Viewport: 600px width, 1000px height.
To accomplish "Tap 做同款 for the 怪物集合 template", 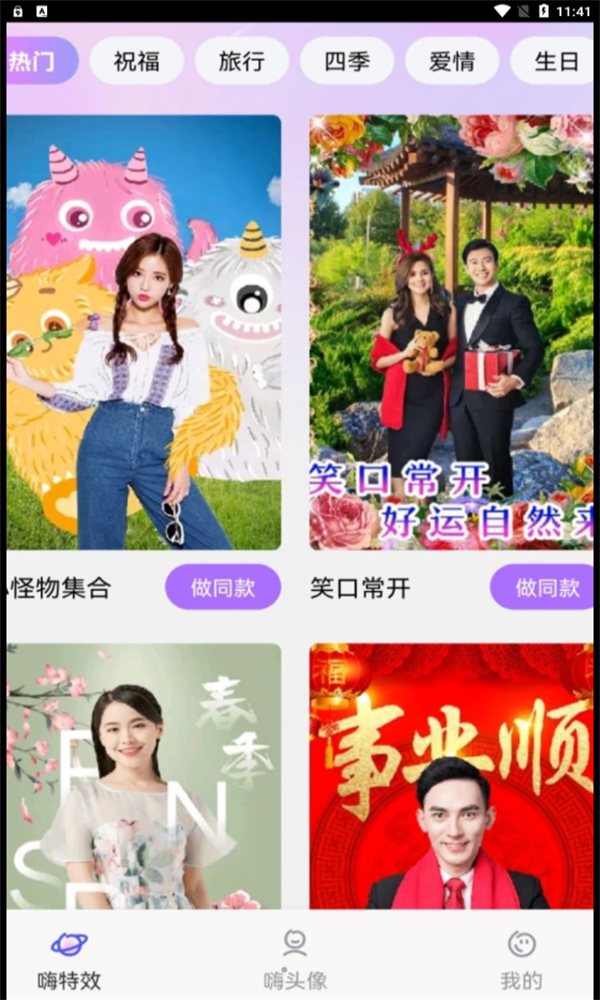I will click(x=223, y=587).
